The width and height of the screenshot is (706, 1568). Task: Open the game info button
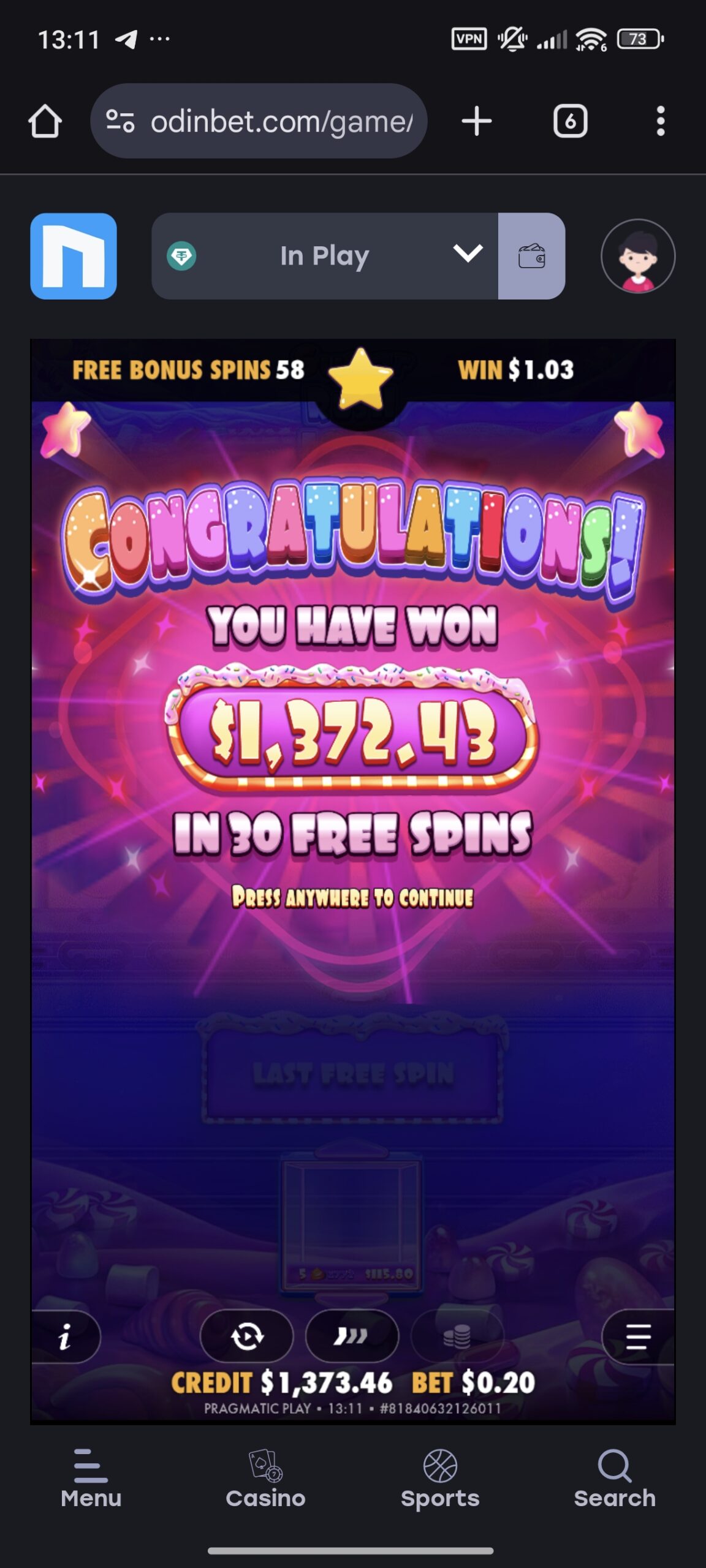(65, 1336)
